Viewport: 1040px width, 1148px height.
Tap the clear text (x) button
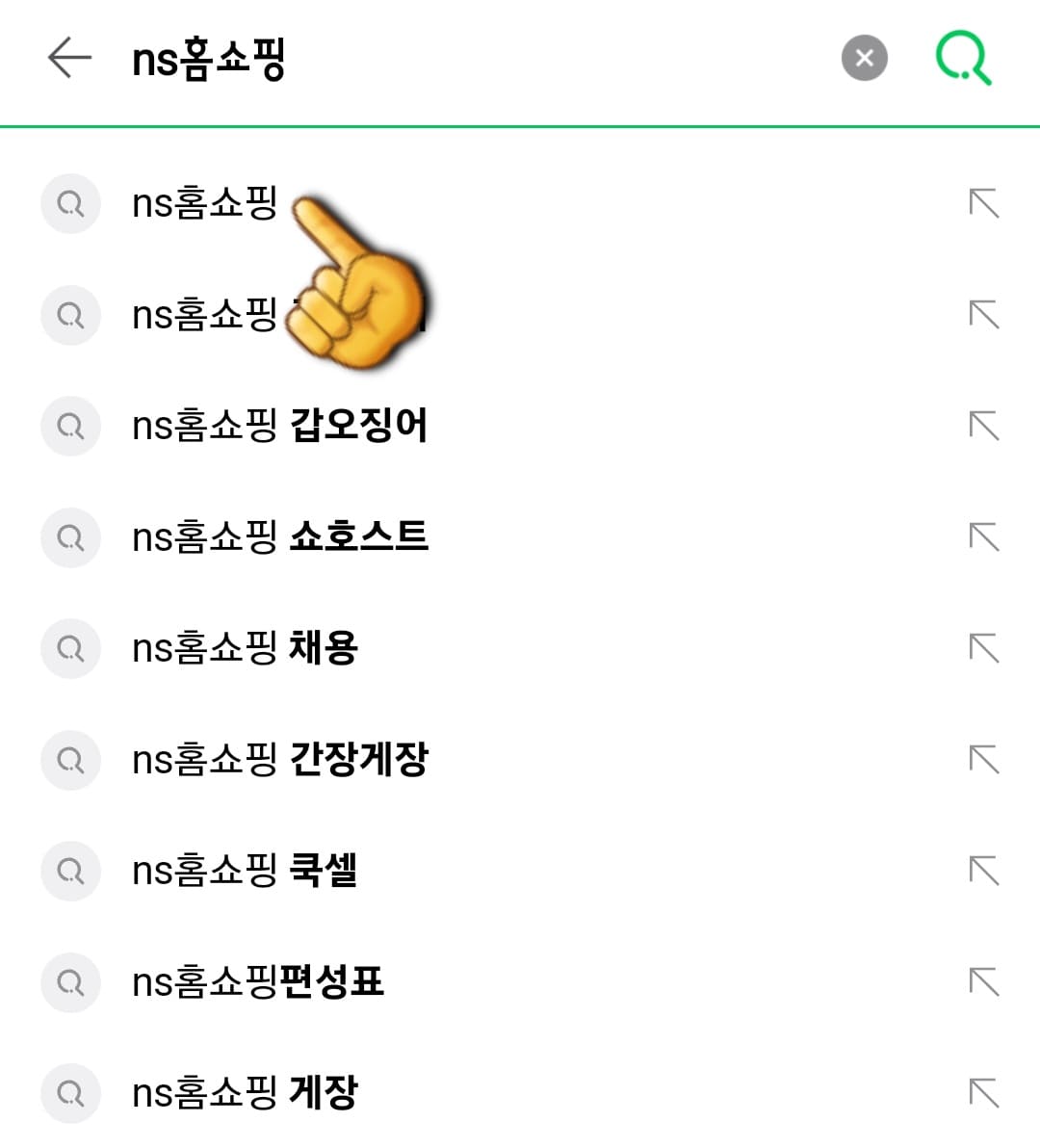tap(864, 58)
